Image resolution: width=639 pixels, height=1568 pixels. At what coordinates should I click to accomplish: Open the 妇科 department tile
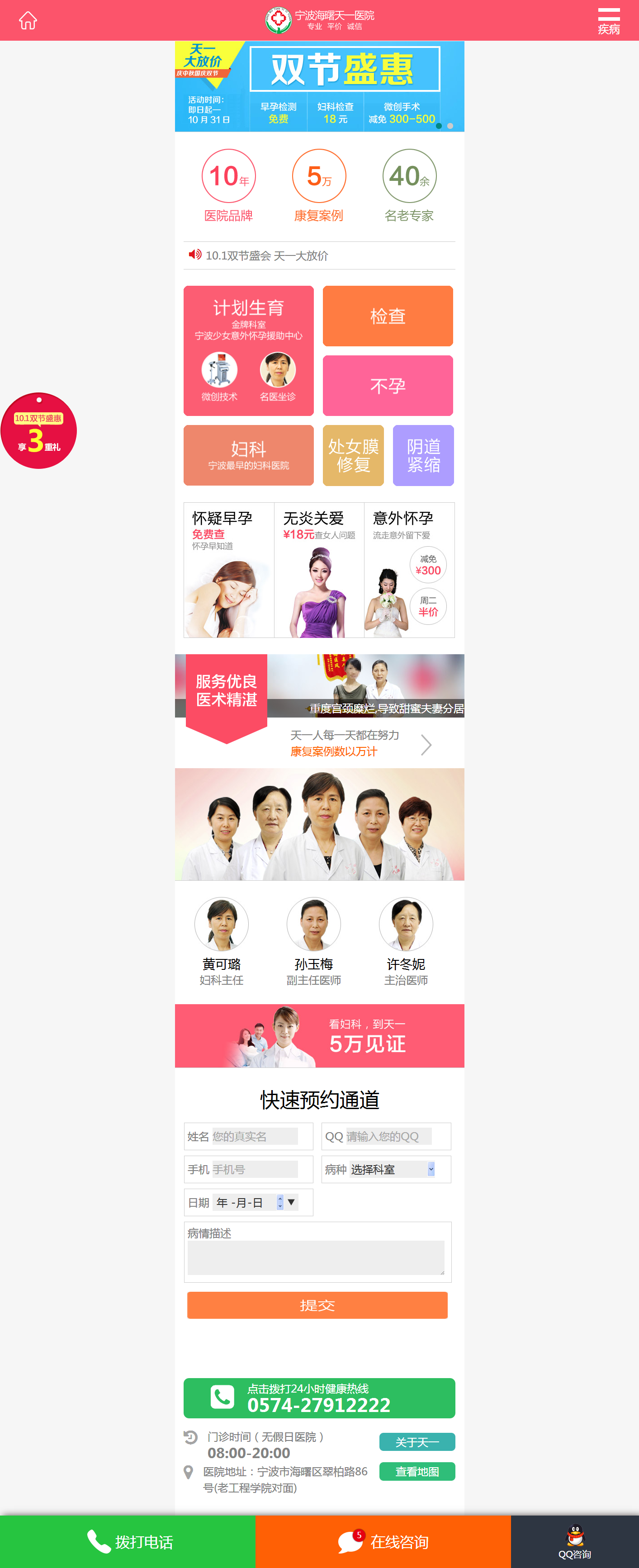point(248,455)
